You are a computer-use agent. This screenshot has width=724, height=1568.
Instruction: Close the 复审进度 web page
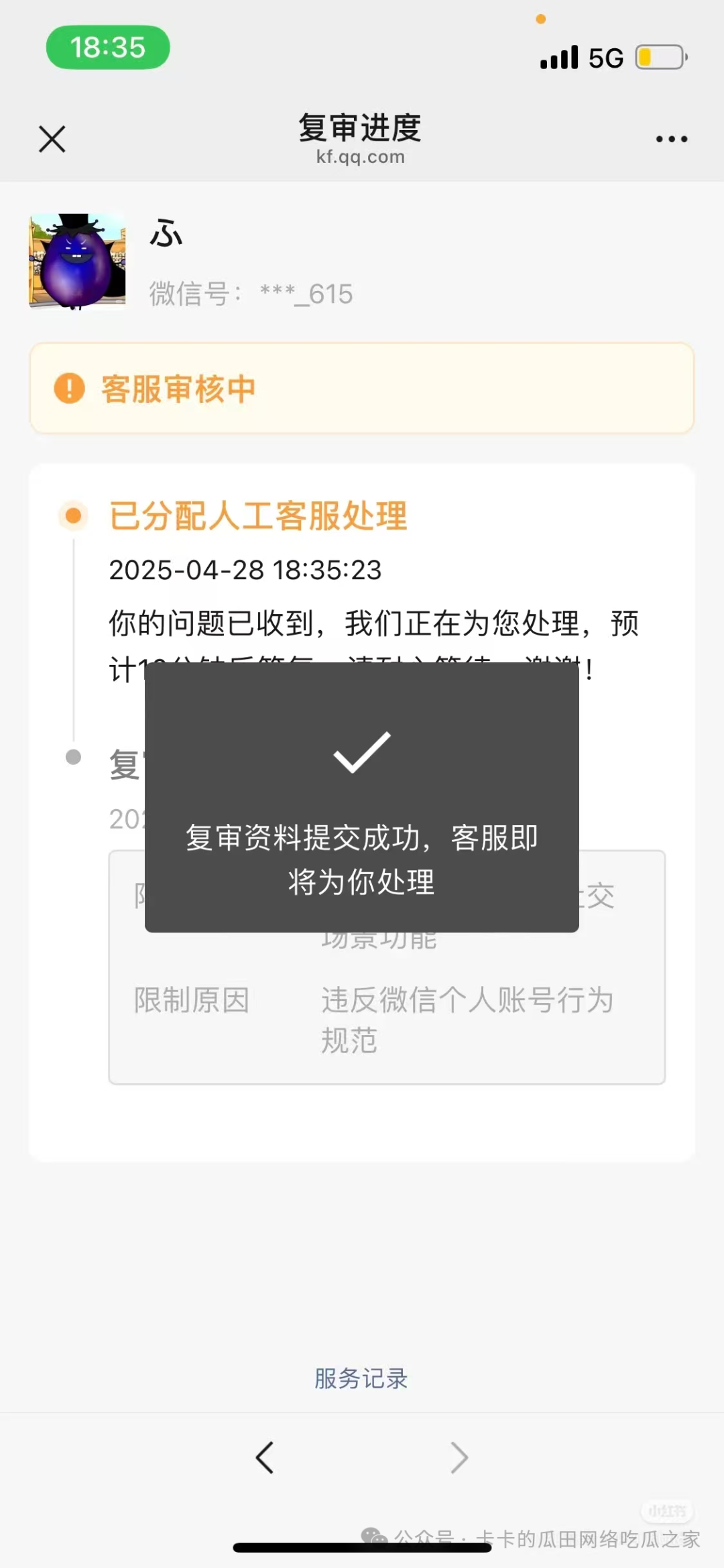click(x=52, y=139)
